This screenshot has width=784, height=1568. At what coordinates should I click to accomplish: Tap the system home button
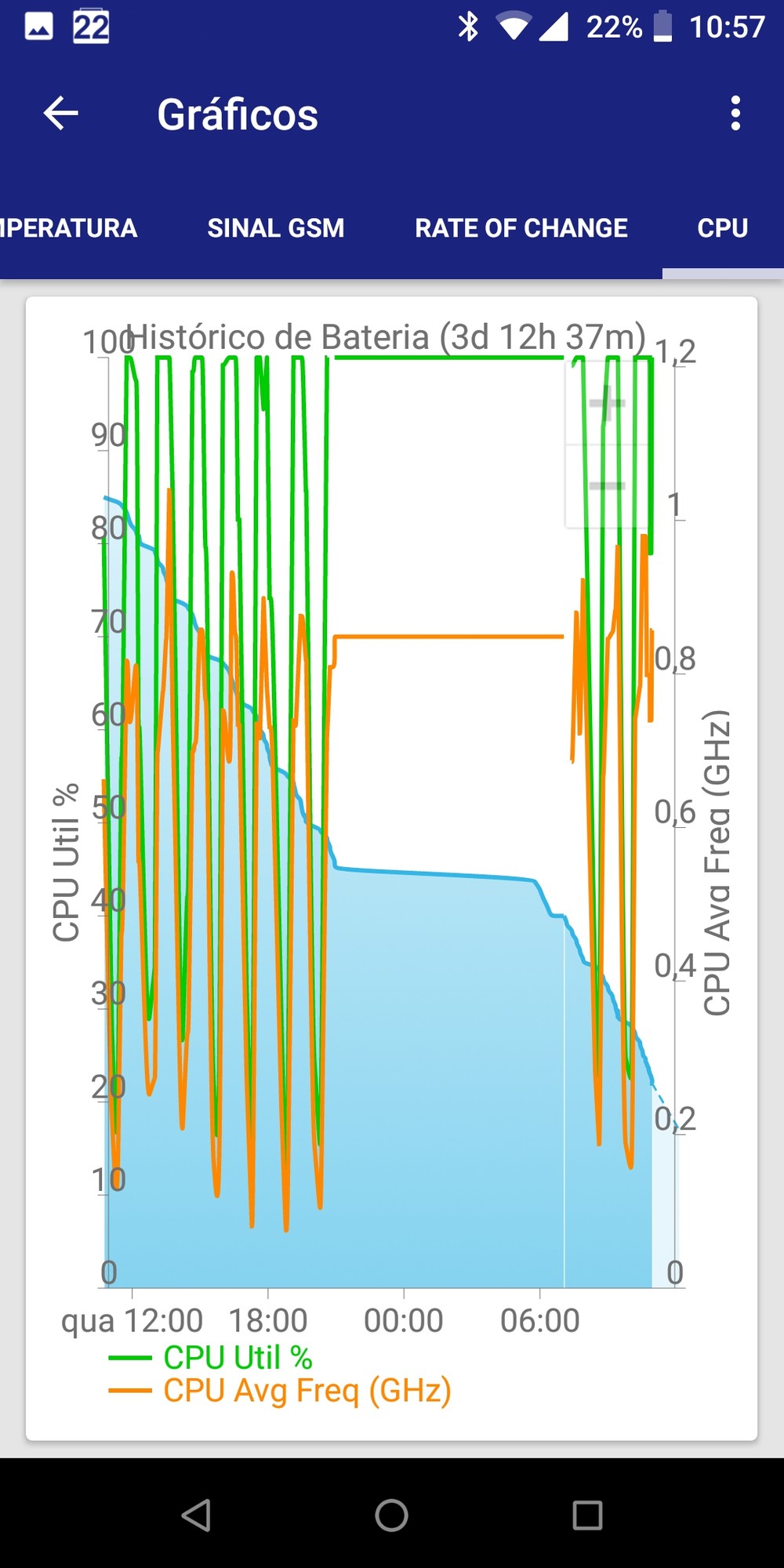(391, 1515)
